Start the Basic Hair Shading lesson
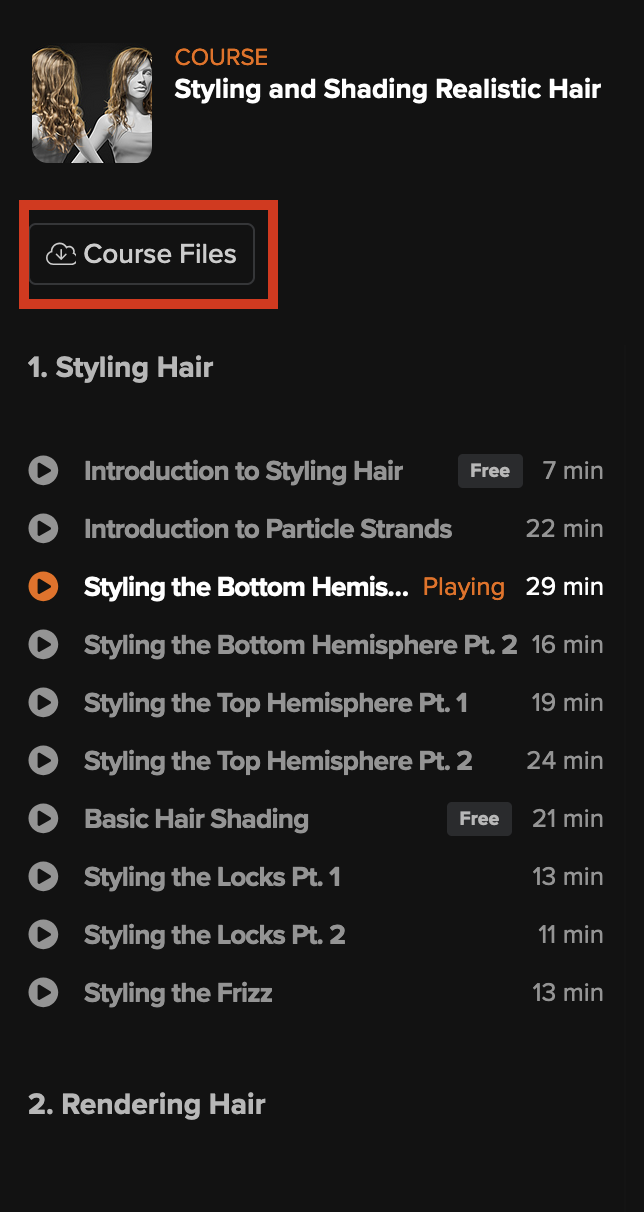 point(196,819)
